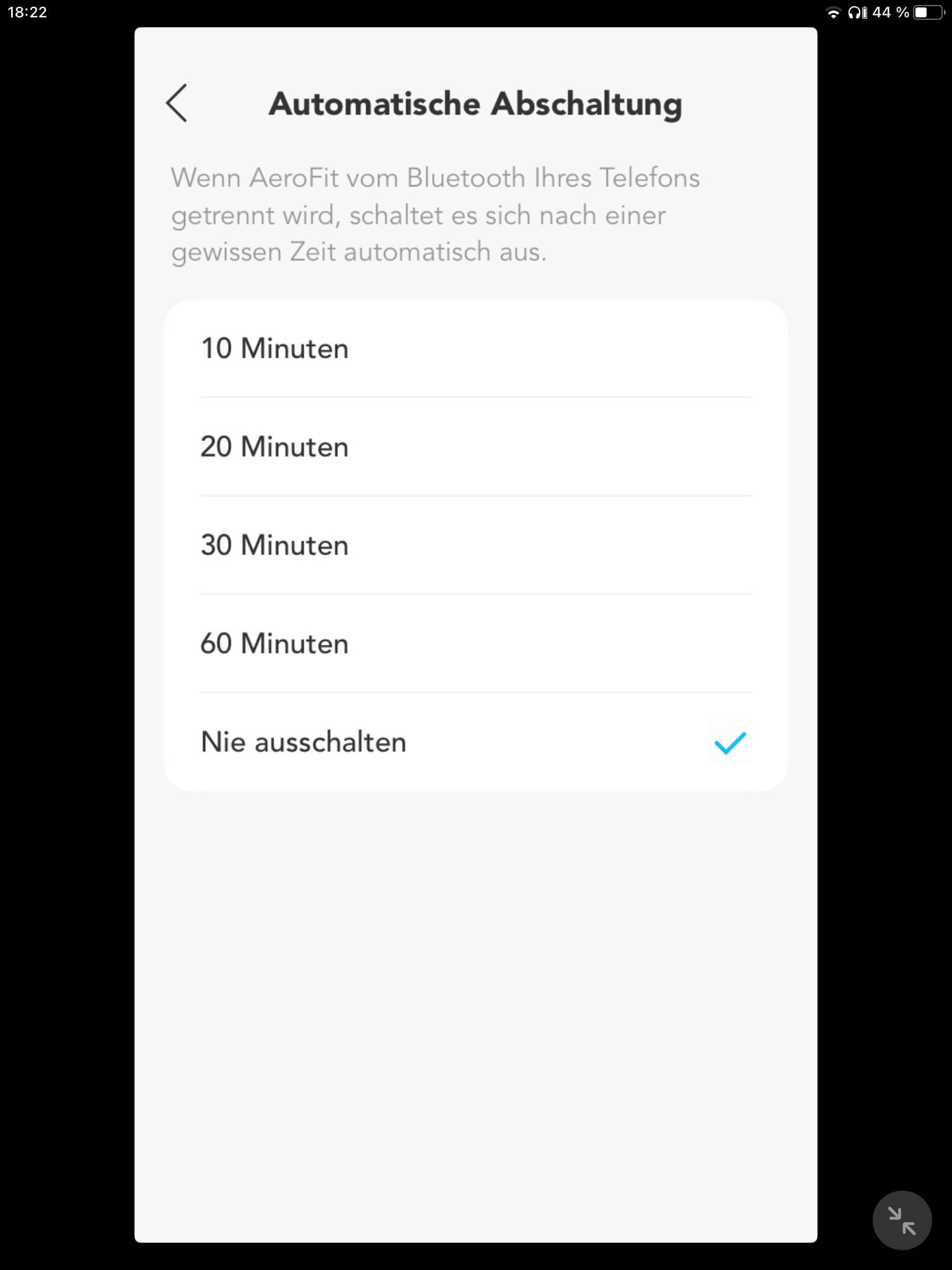Image resolution: width=952 pixels, height=1270 pixels.
Task: Set auto shutdown to 30 Minuten
Action: click(x=475, y=545)
